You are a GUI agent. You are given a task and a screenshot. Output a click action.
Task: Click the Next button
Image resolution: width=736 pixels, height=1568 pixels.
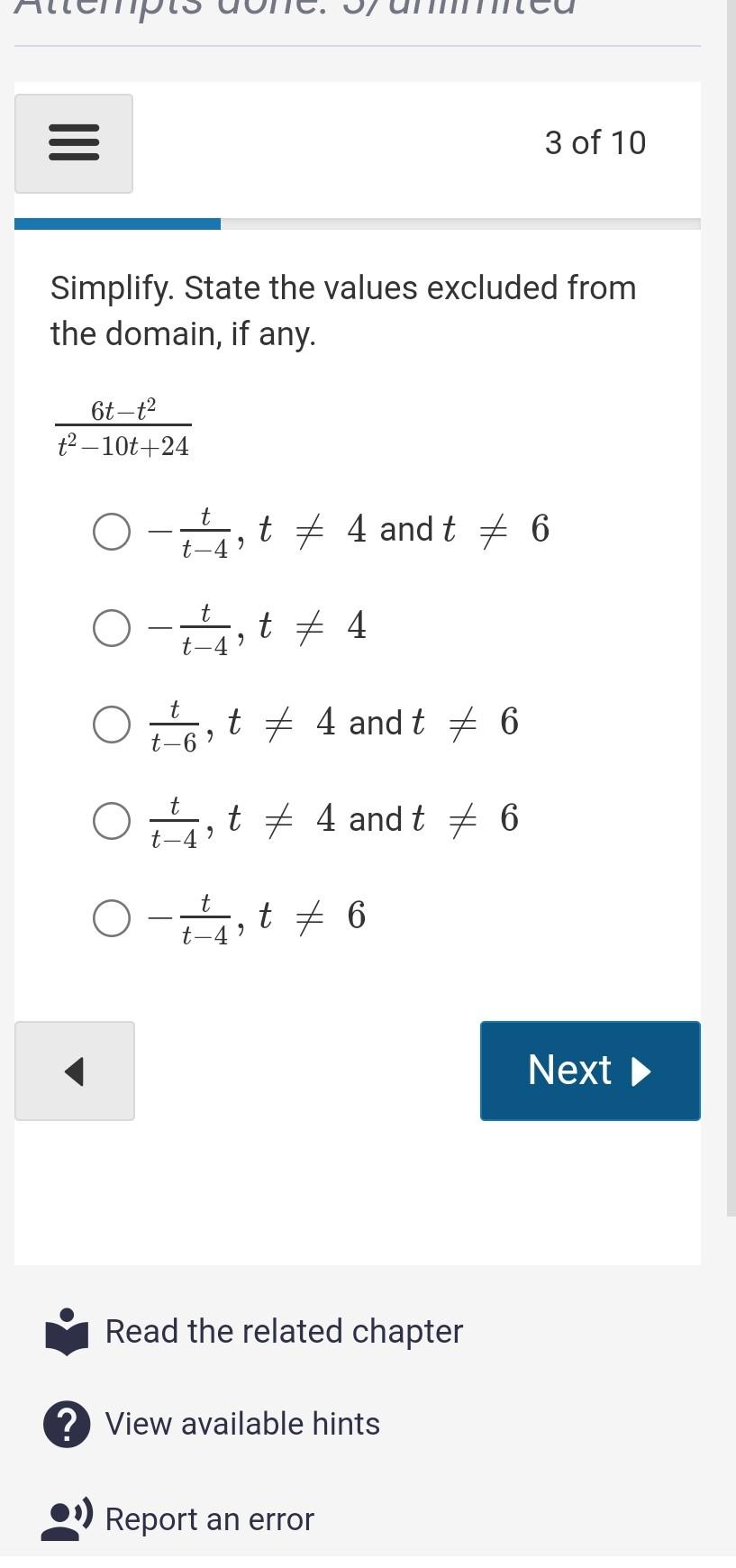[x=590, y=1071]
